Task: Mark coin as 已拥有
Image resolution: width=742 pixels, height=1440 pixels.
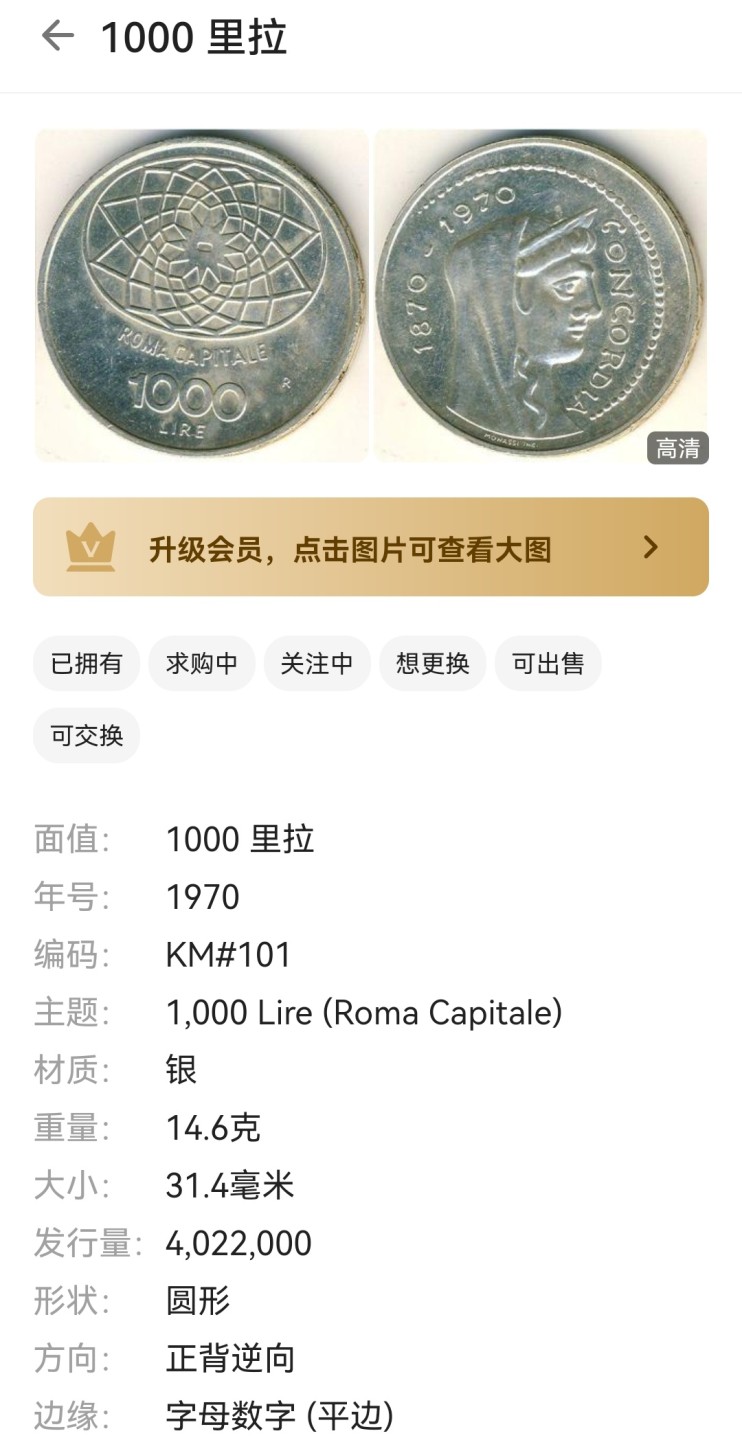Action: [x=87, y=663]
